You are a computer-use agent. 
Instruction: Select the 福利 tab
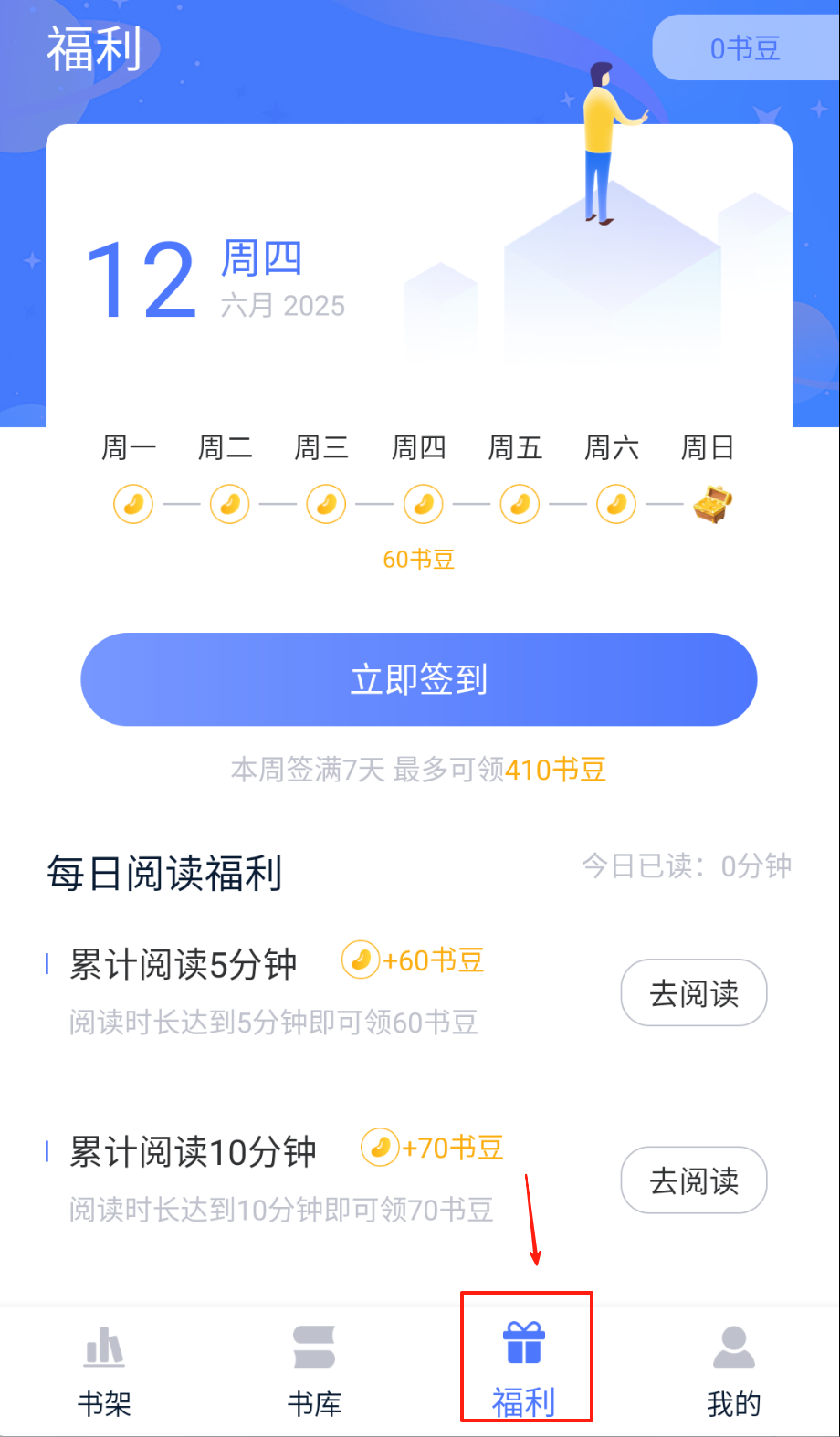pyautogui.click(x=525, y=1368)
